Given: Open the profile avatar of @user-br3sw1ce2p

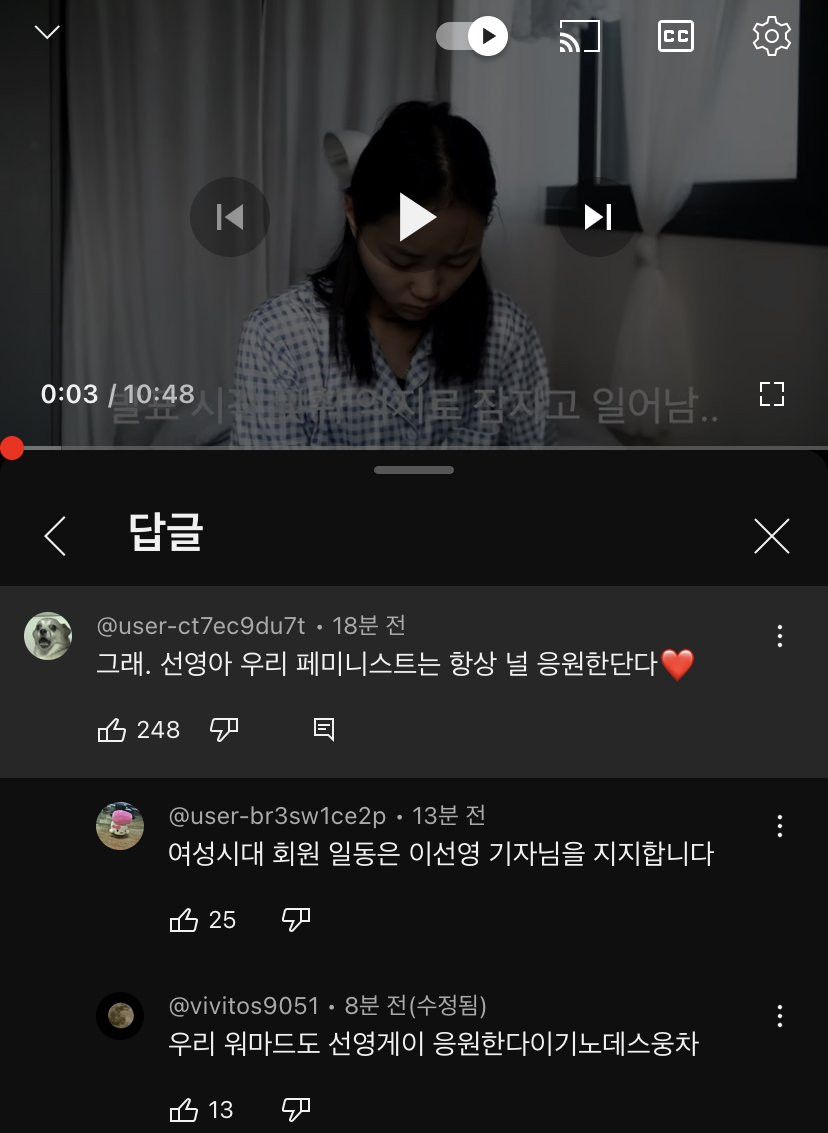Looking at the screenshot, I should (x=120, y=825).
